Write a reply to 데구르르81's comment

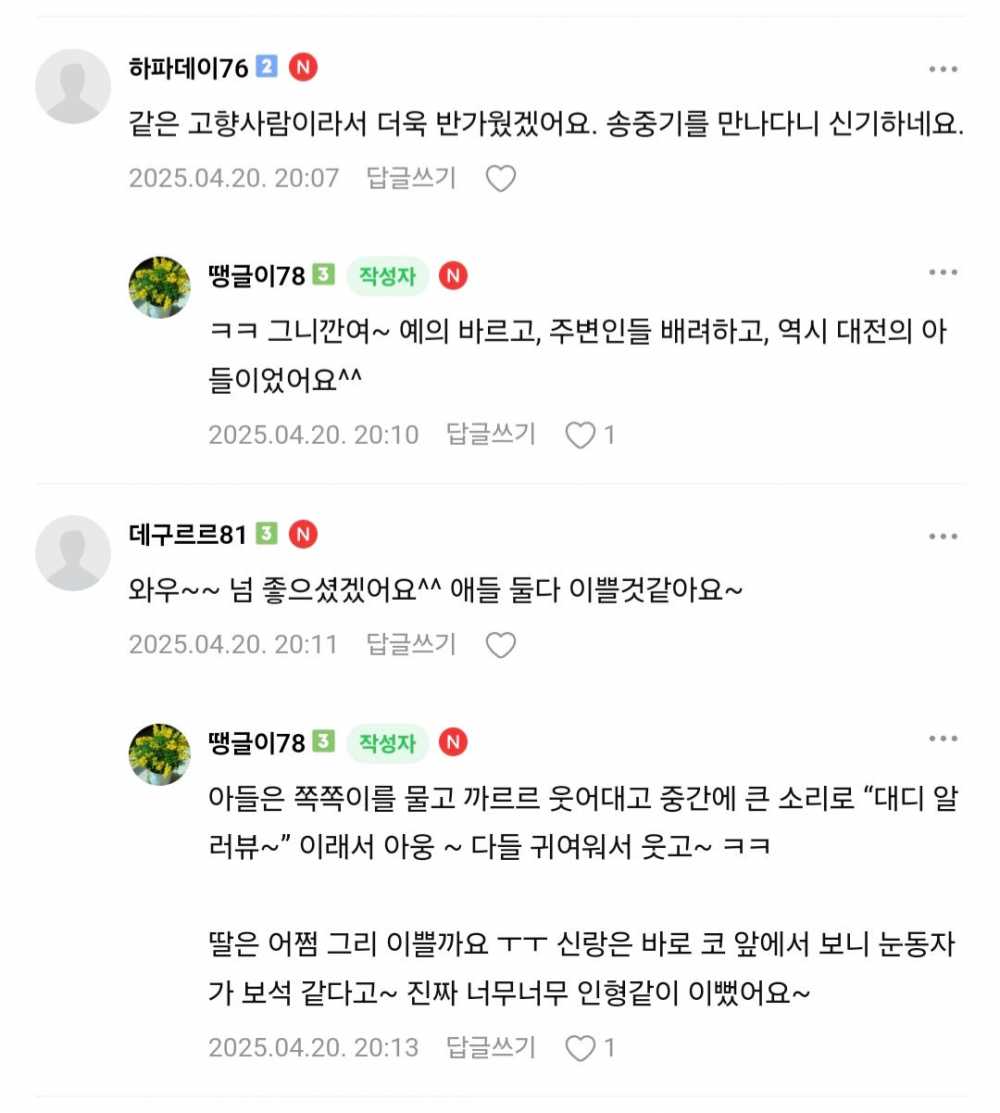coord(411,645)
